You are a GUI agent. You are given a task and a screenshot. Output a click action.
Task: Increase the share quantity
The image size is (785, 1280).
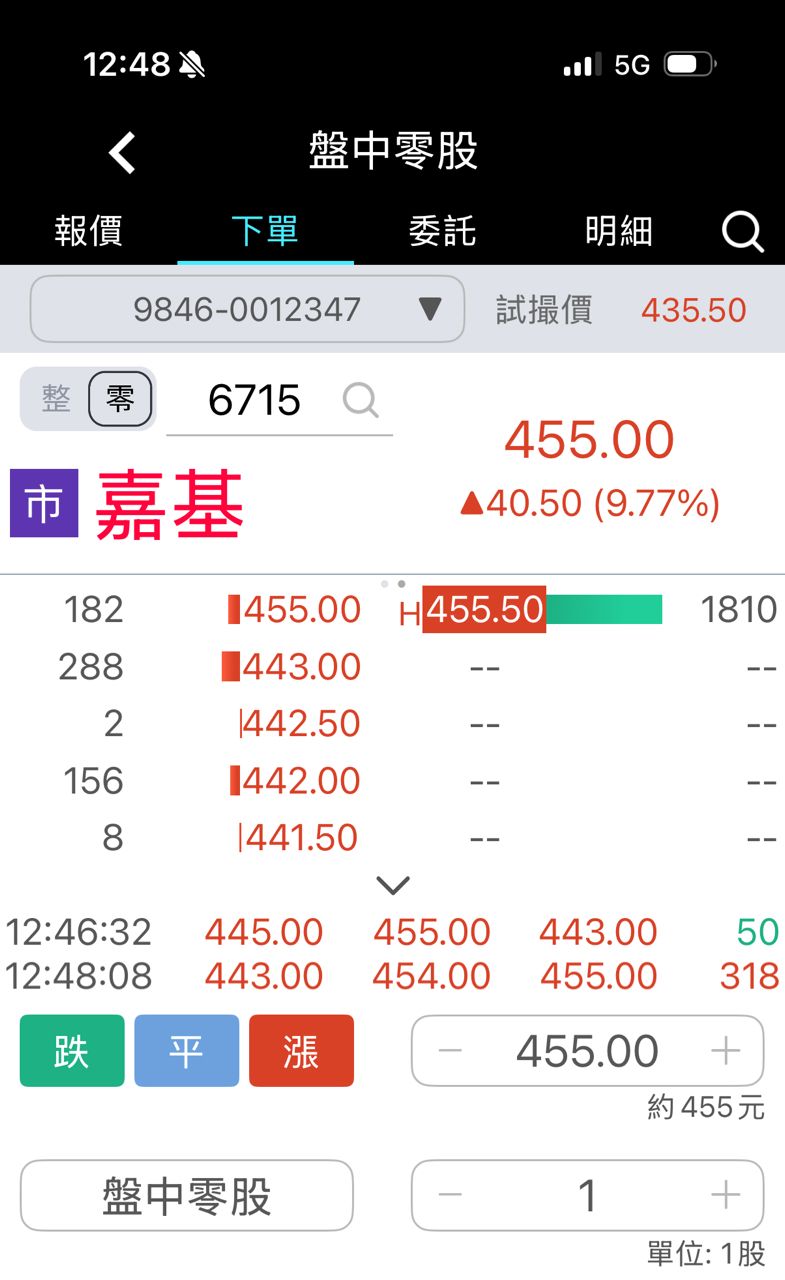tap(725, 1195)
